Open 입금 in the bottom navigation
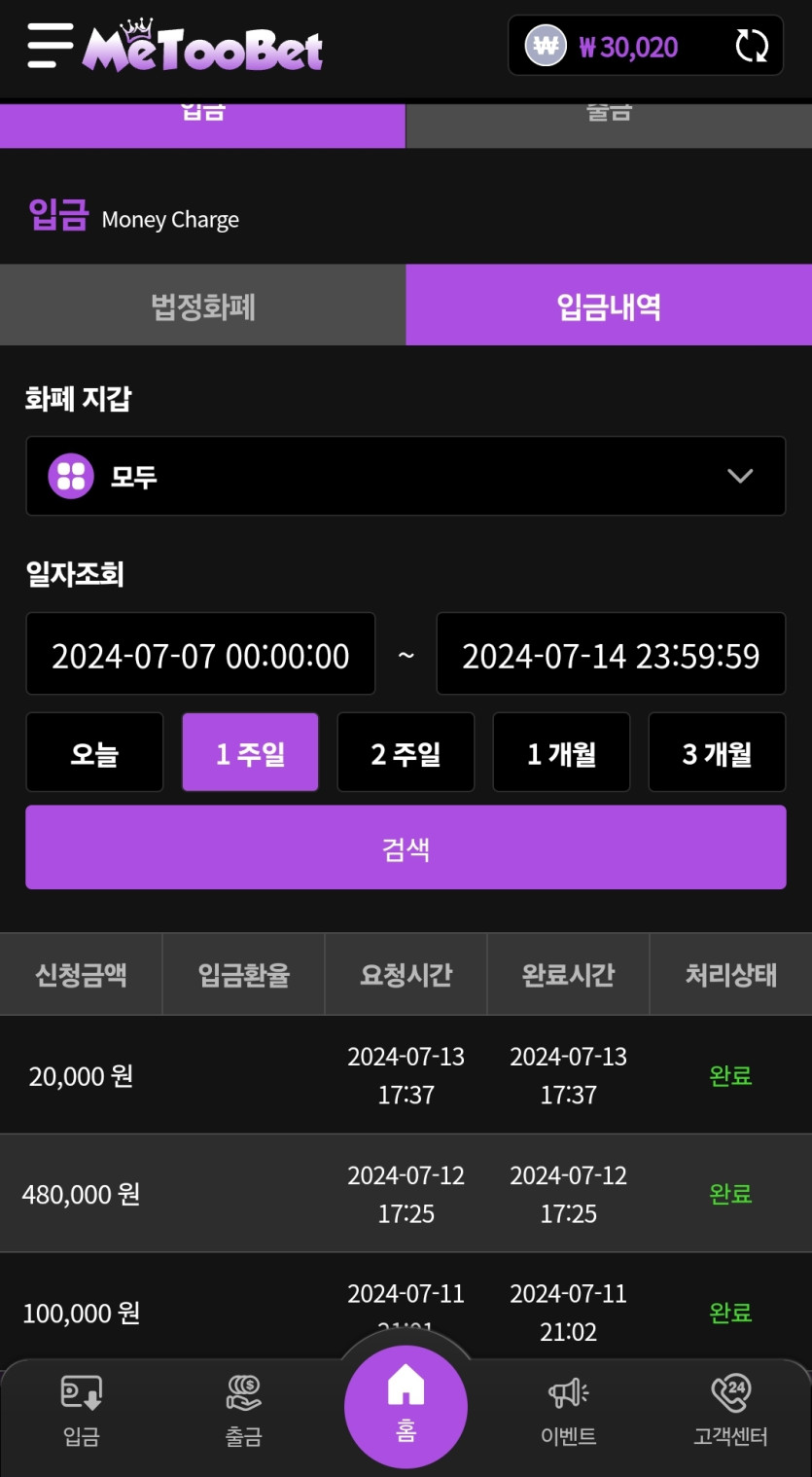812x1477 pixels. [x=82, y=1411]
